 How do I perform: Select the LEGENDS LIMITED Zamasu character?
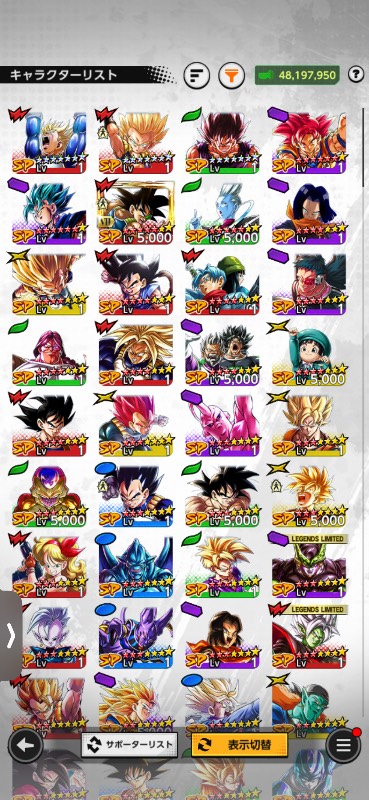pos(309,636)
